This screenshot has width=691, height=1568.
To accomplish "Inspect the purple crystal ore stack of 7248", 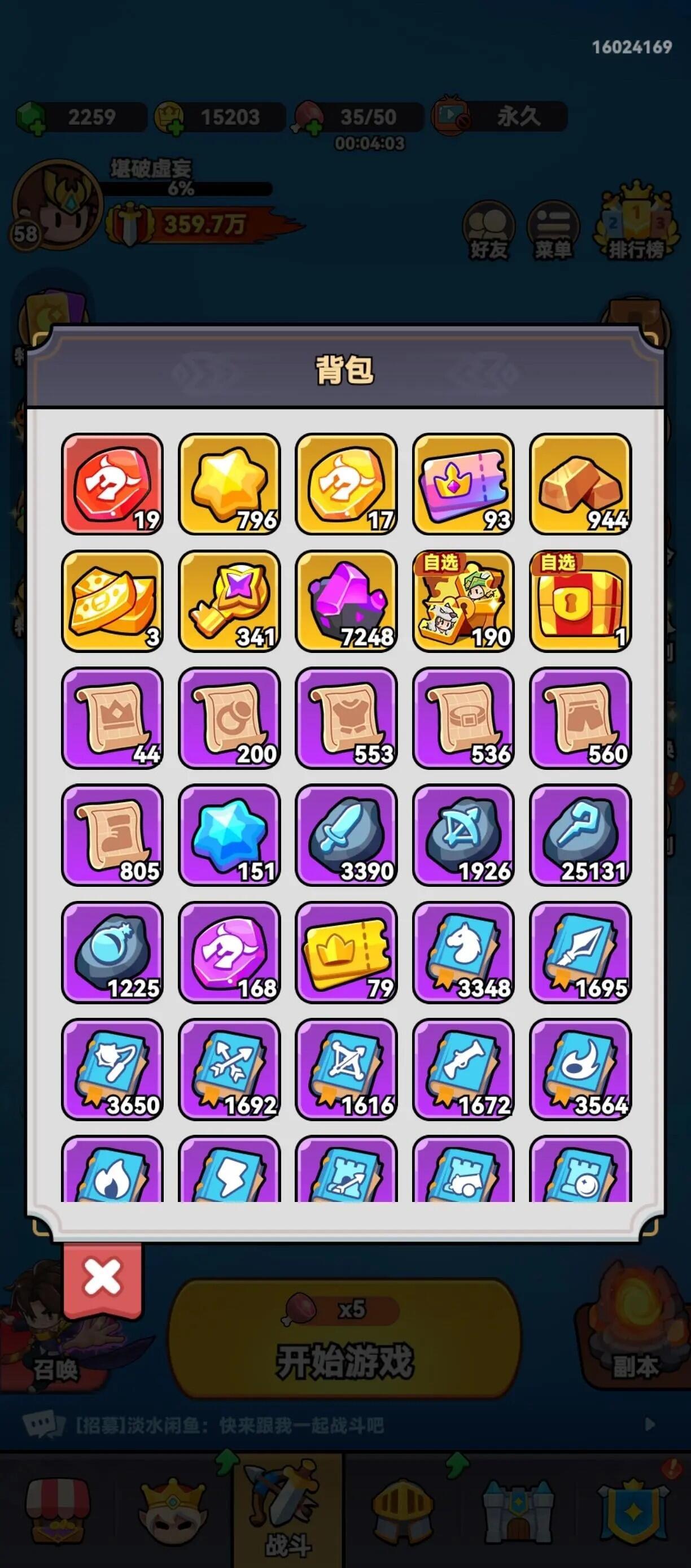I will (x=345, y=602).
